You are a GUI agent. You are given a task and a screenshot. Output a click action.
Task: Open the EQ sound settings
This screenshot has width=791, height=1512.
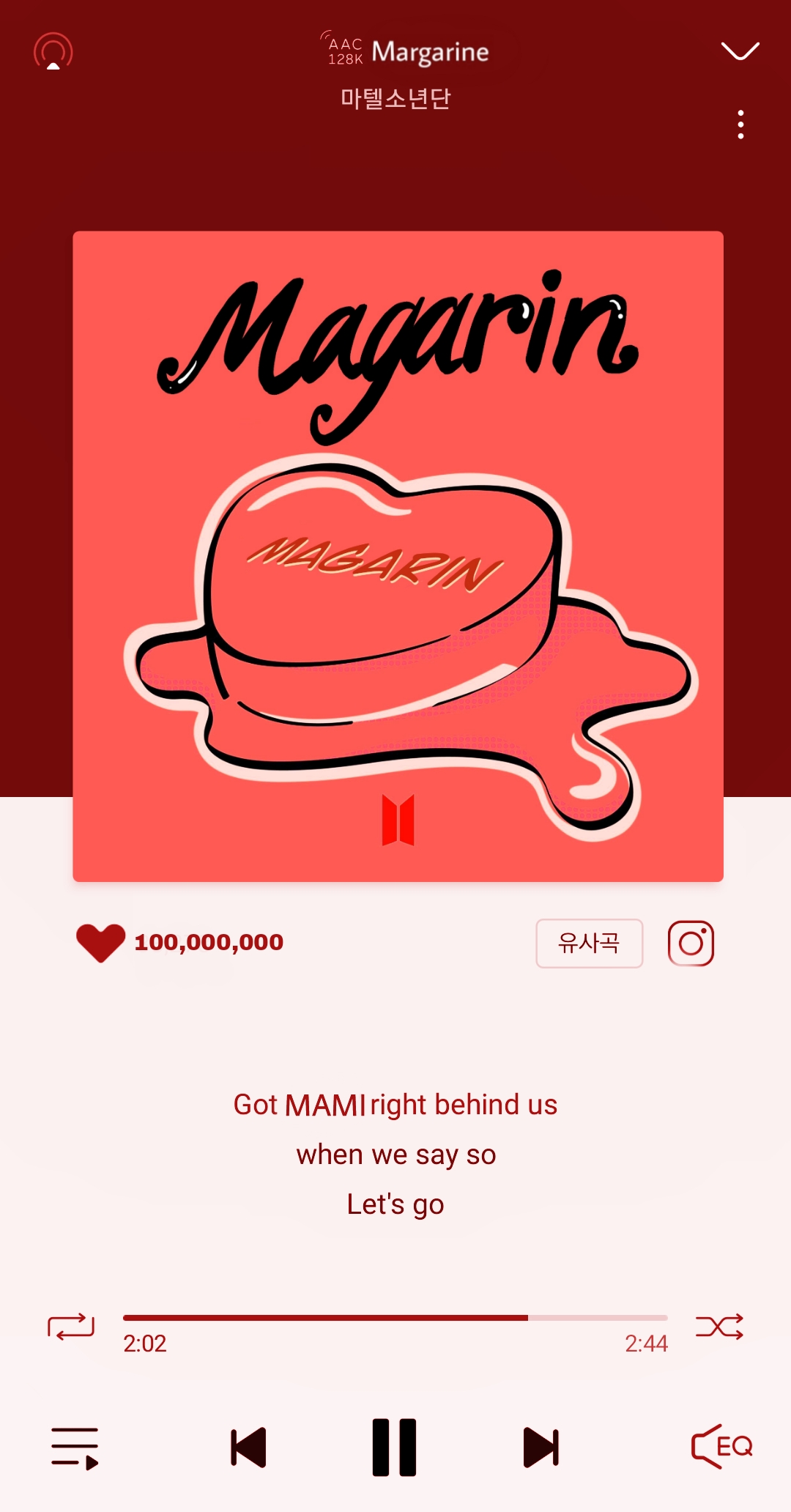(721, 1447)
